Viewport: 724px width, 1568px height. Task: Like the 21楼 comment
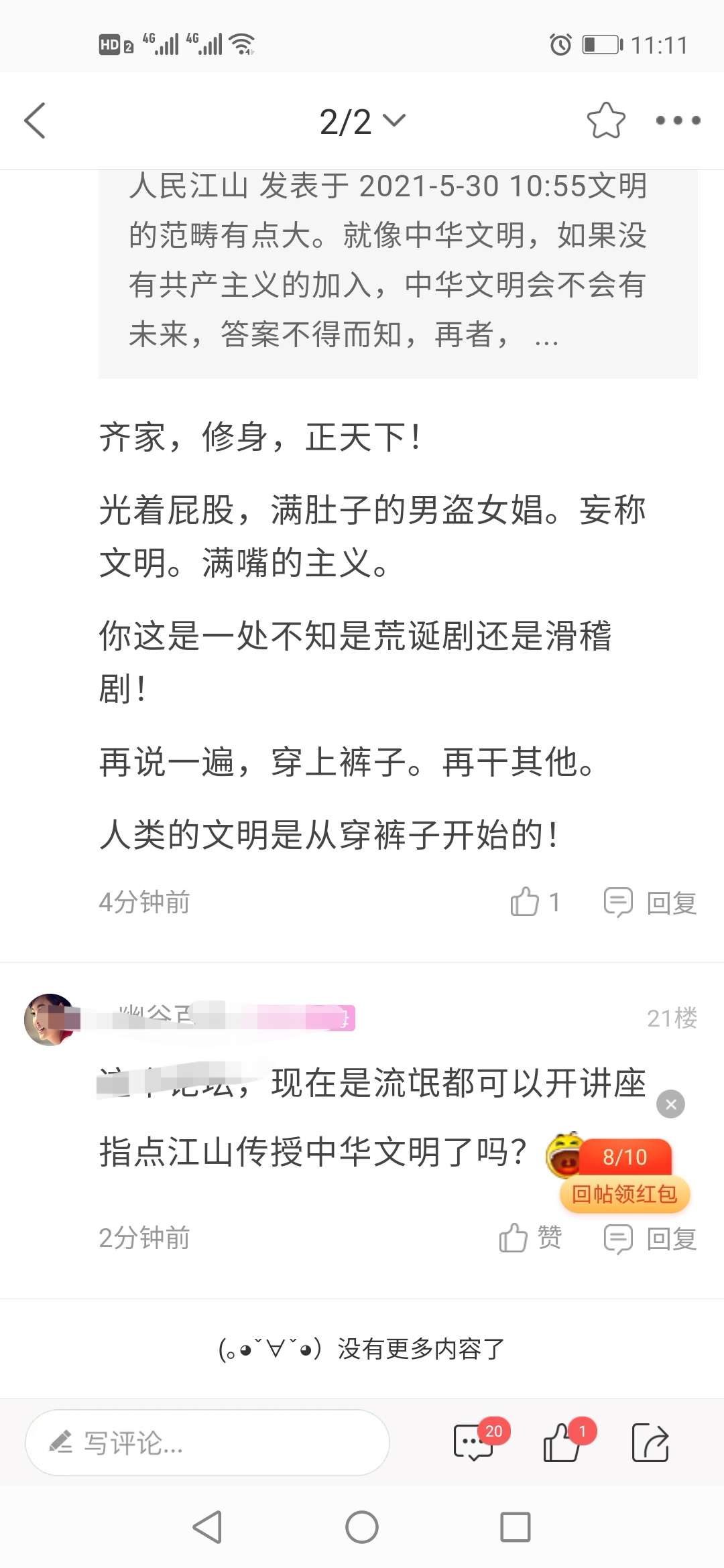530,1238
